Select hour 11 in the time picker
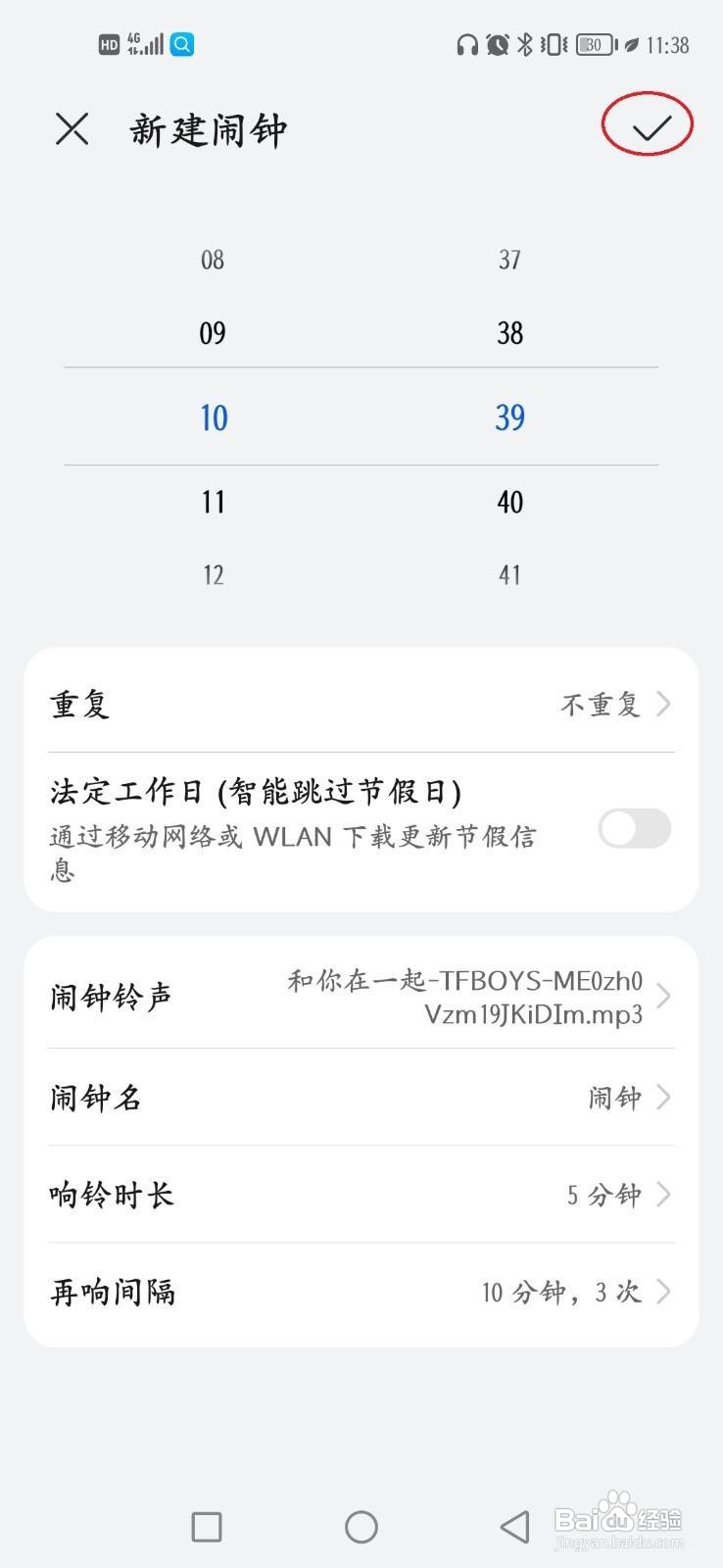Viewport: 723px width, 1568px height. (x=213, y=501)
